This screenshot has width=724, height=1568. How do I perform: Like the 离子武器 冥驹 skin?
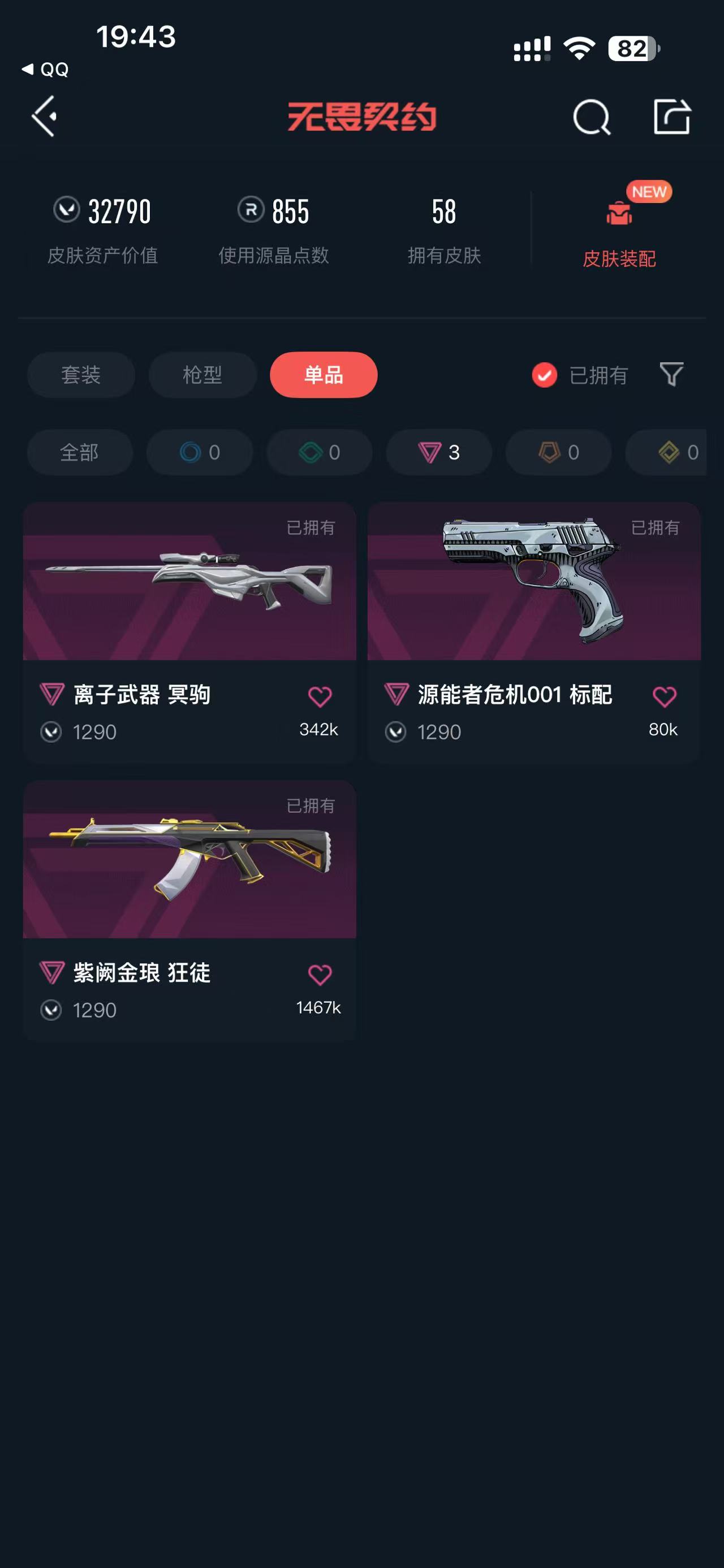[320, 696]
